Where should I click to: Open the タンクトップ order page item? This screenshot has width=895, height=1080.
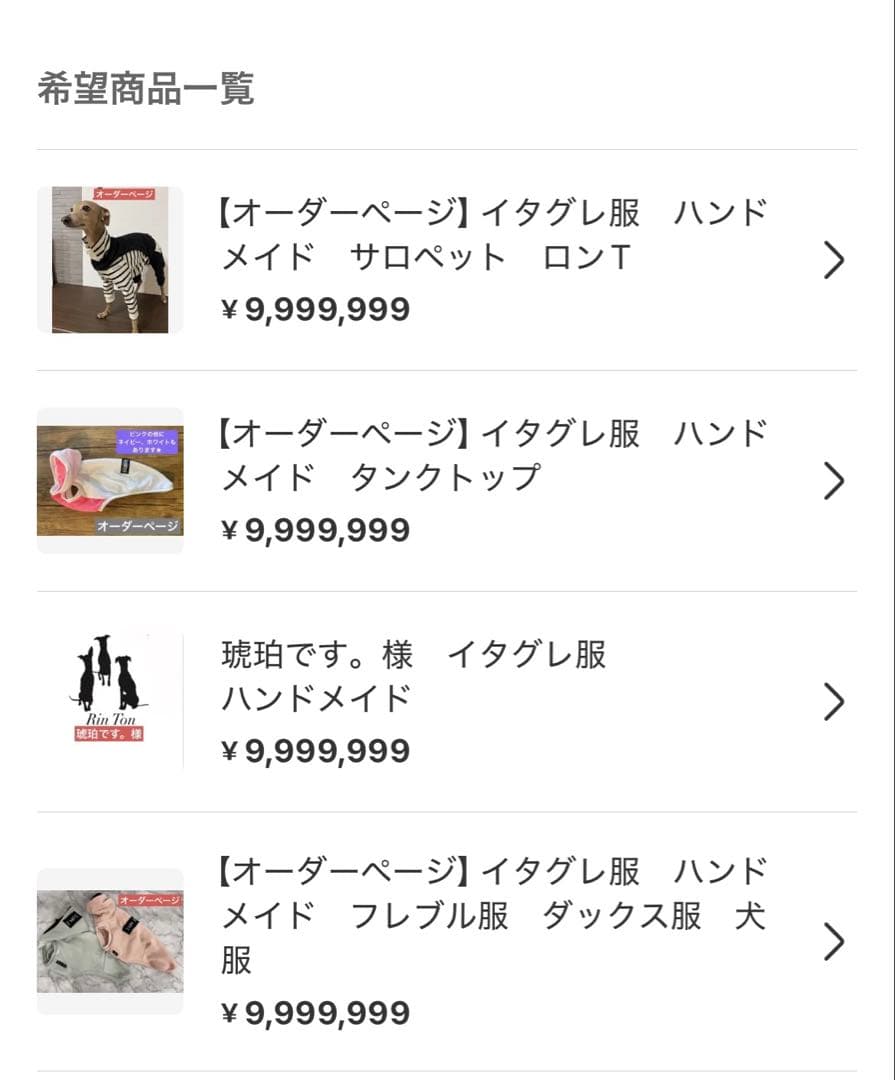pyautogui.click(x=494, y=481)
